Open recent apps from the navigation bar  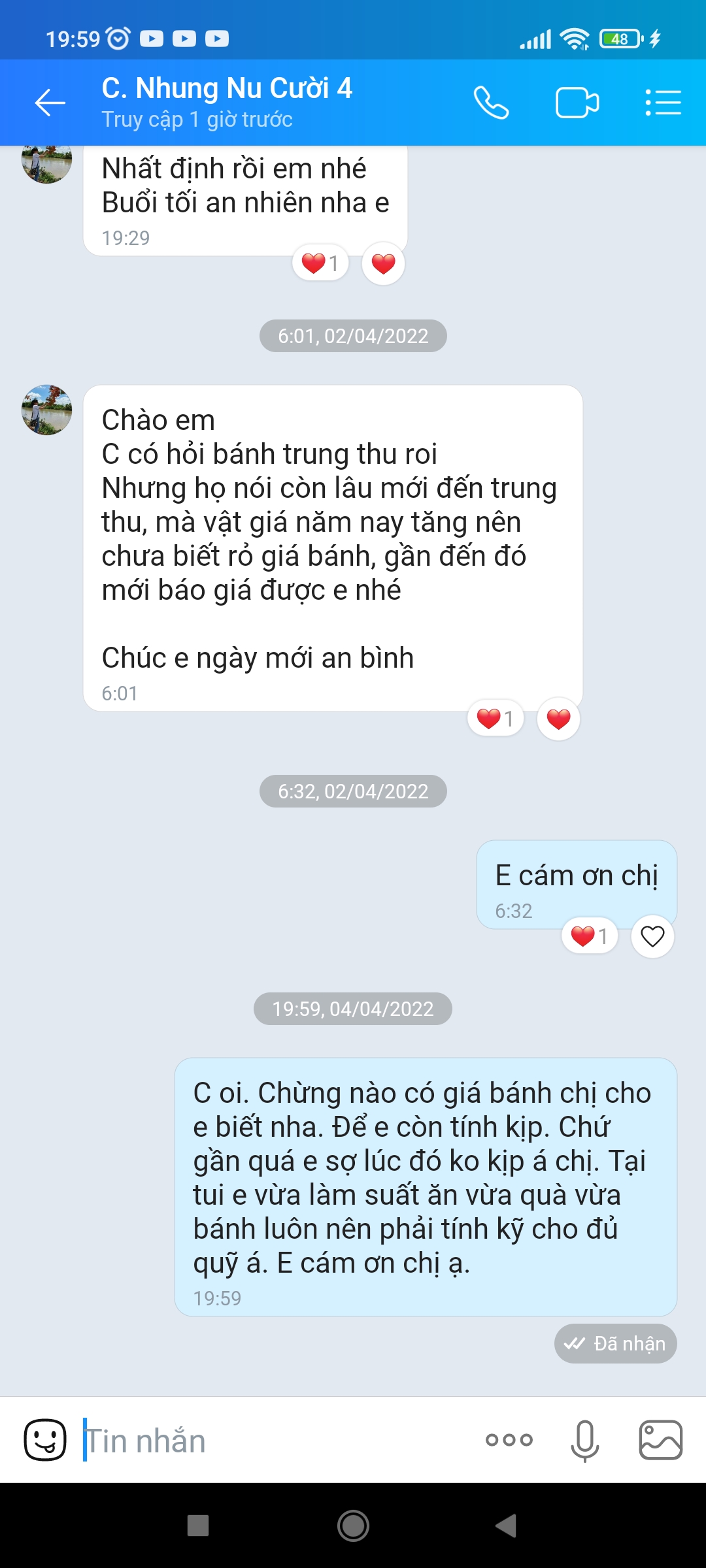click(198, 1526)
